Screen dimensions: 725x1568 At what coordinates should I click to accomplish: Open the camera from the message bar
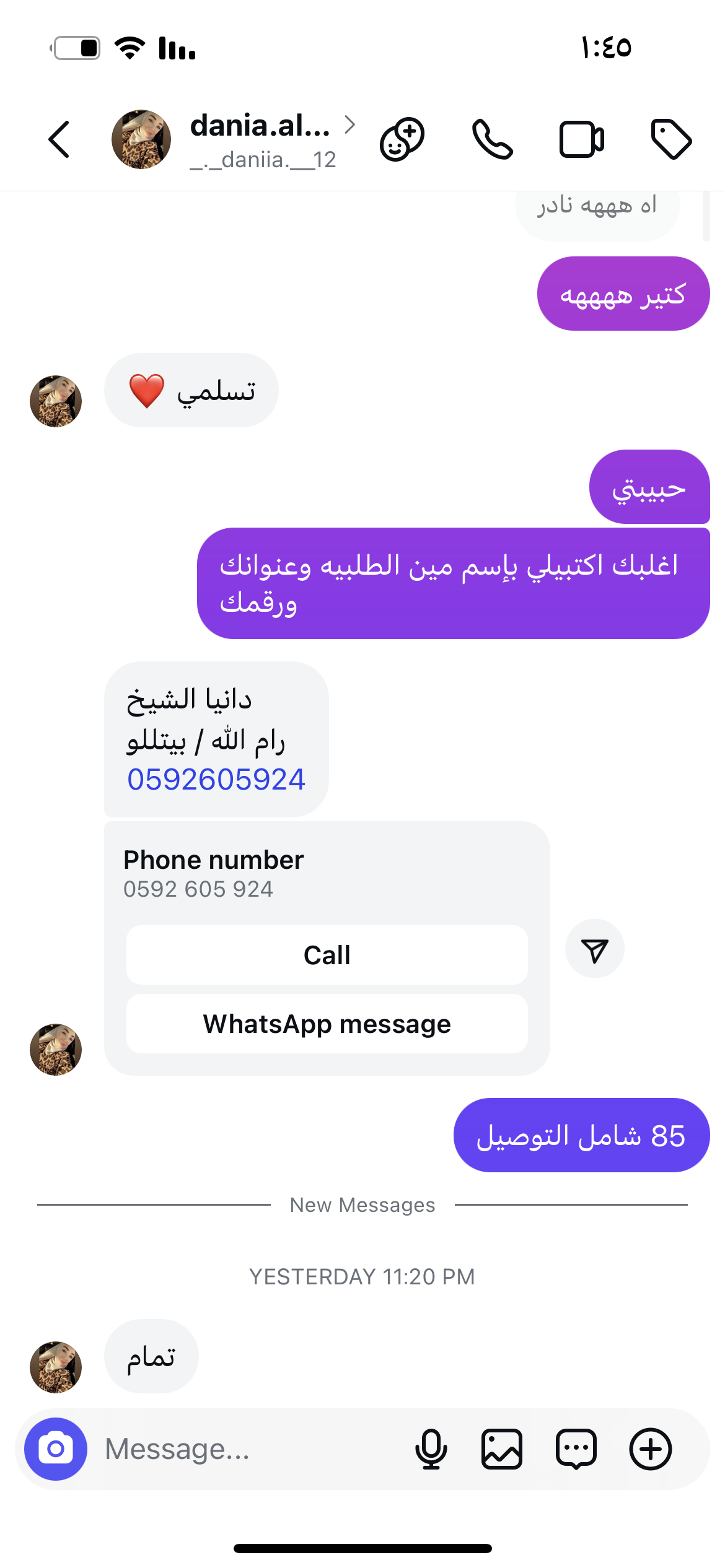[56, 1449]
